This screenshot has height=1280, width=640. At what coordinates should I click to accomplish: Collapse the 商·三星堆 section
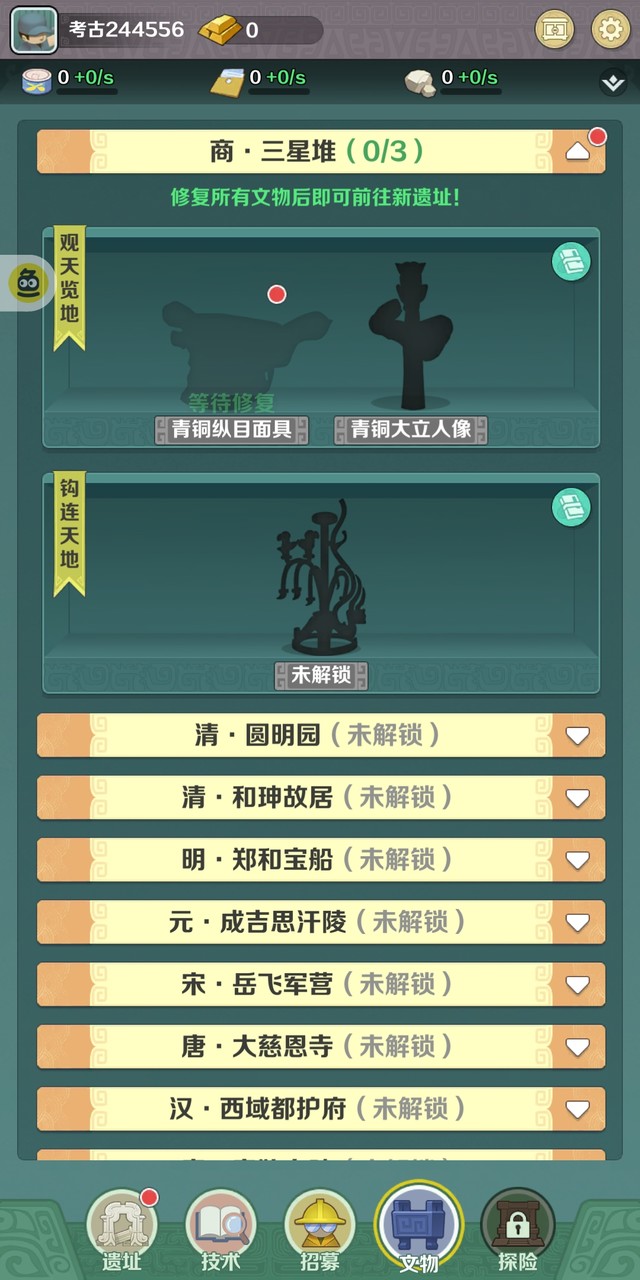coord(578,152)
